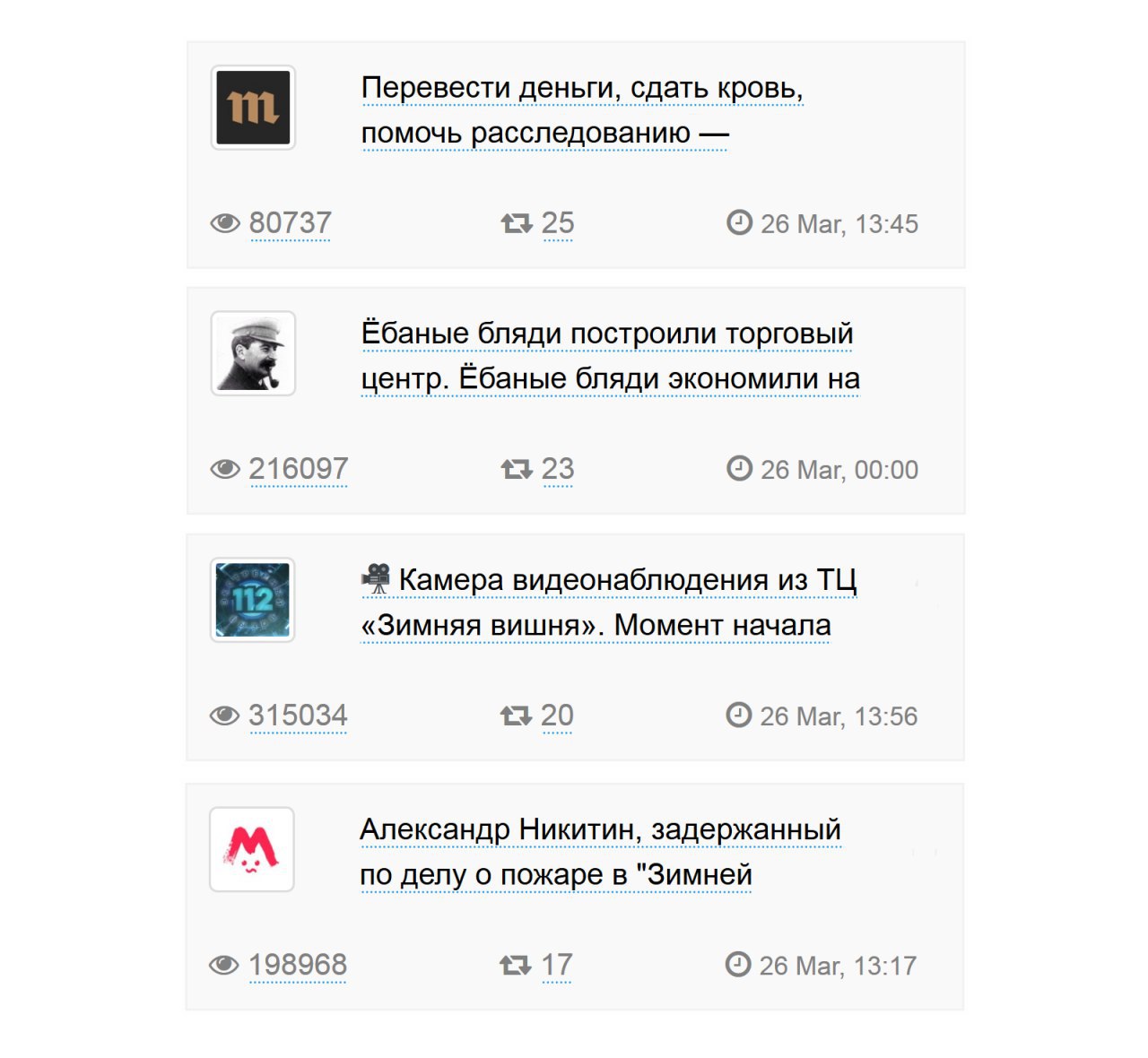Image resolution: width=1148 pixels, height=1058 pixels.
Task: Open the 25 reposts link
Action: [x=557, y=223]
